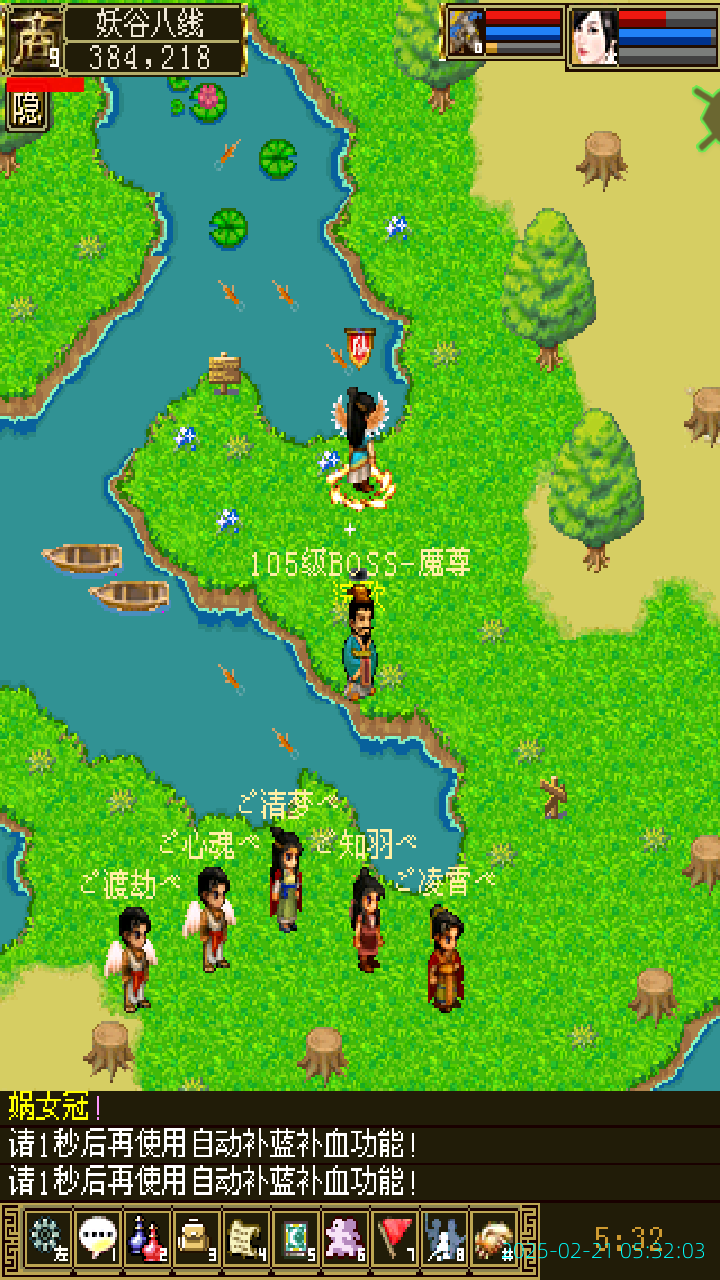The width and height of the screenshot is (720, 1280).
Task: Tap the 隐 hide button
Action: pos(27,110)
